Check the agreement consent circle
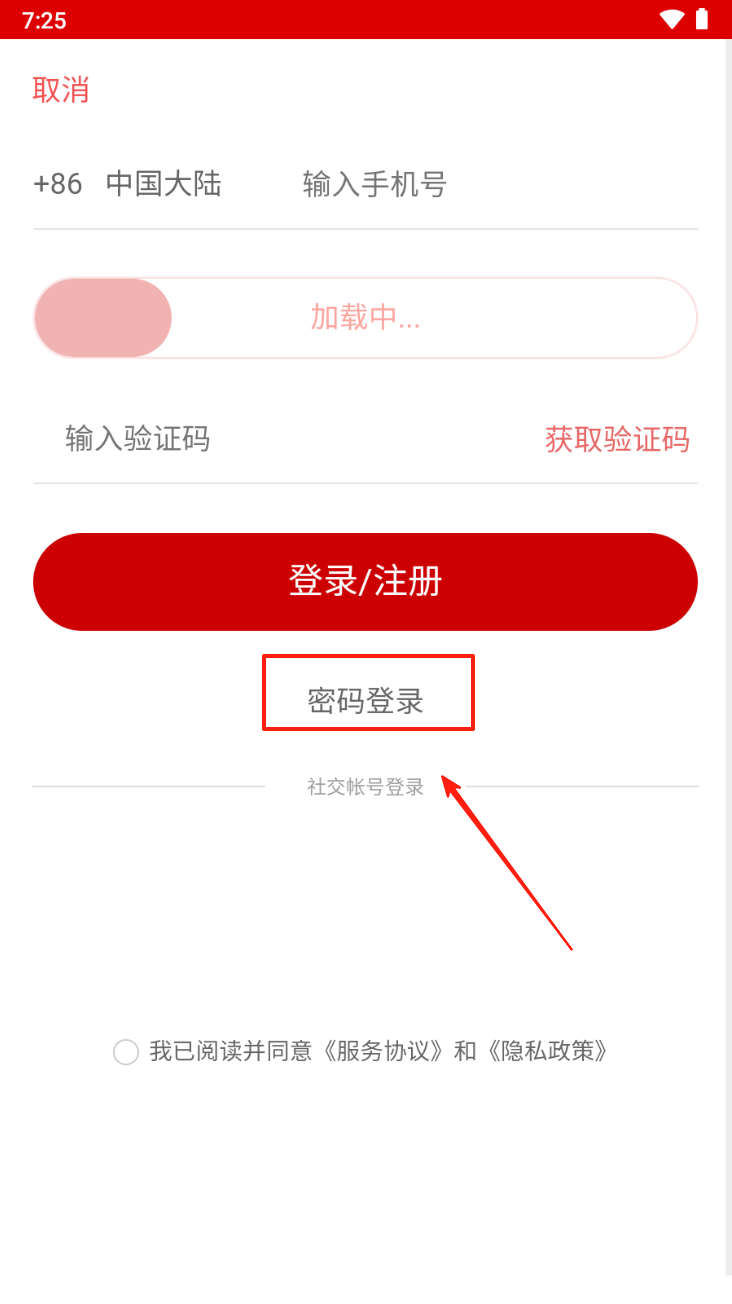The image size is (732, 1304). (126, 1052)
